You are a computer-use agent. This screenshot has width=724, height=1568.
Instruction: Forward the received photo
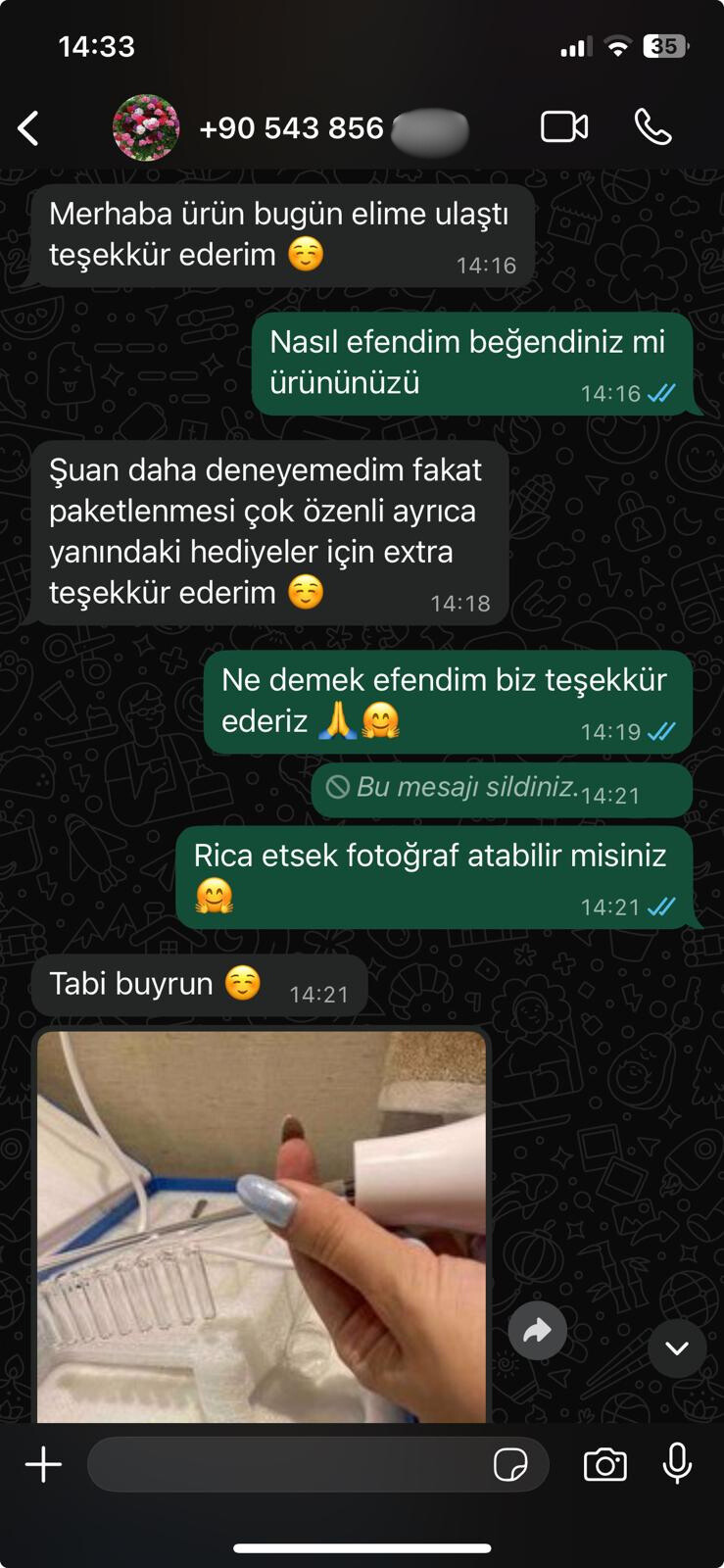pos(537,1330)
